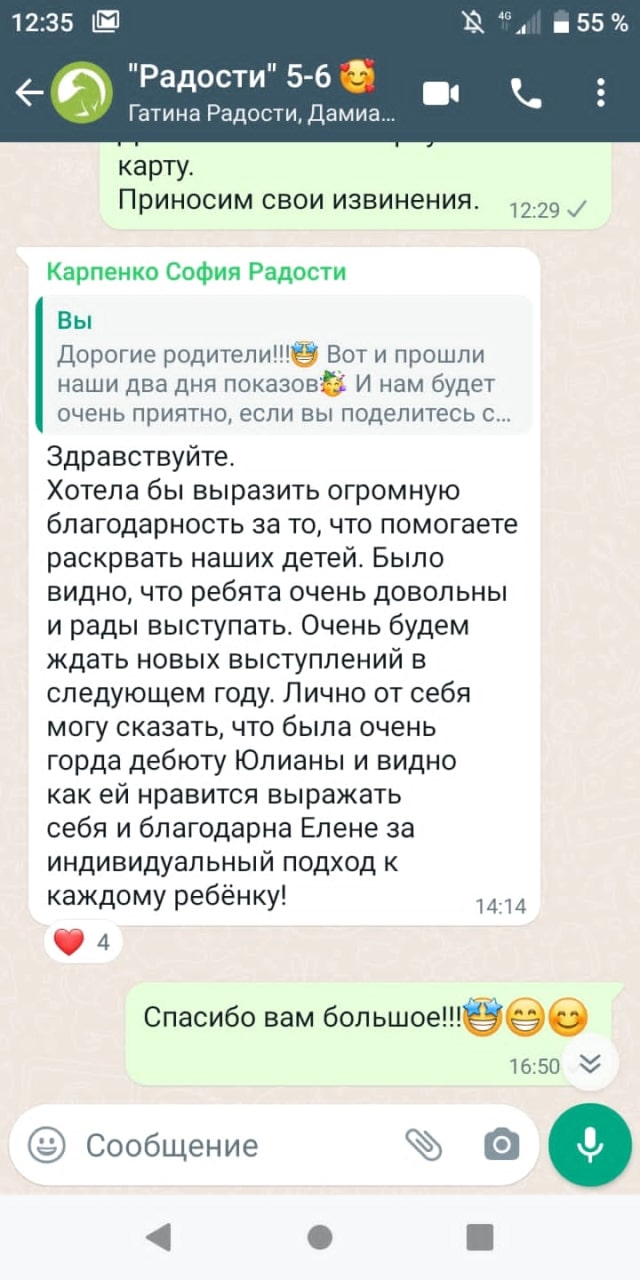Open the overflow menu with three dots

pyautogui.click(x=600, y=94)
